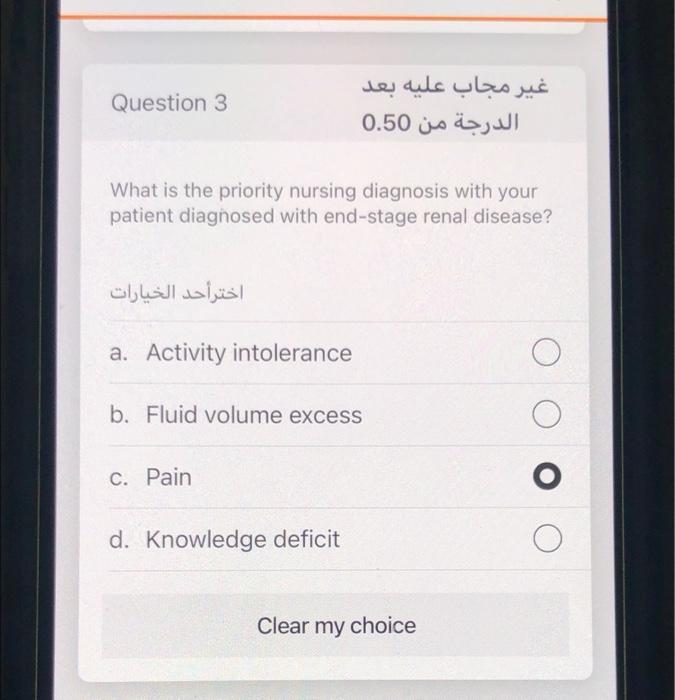Choose the Fluid volume excess option
675x700 pixels.
[545, 416]
